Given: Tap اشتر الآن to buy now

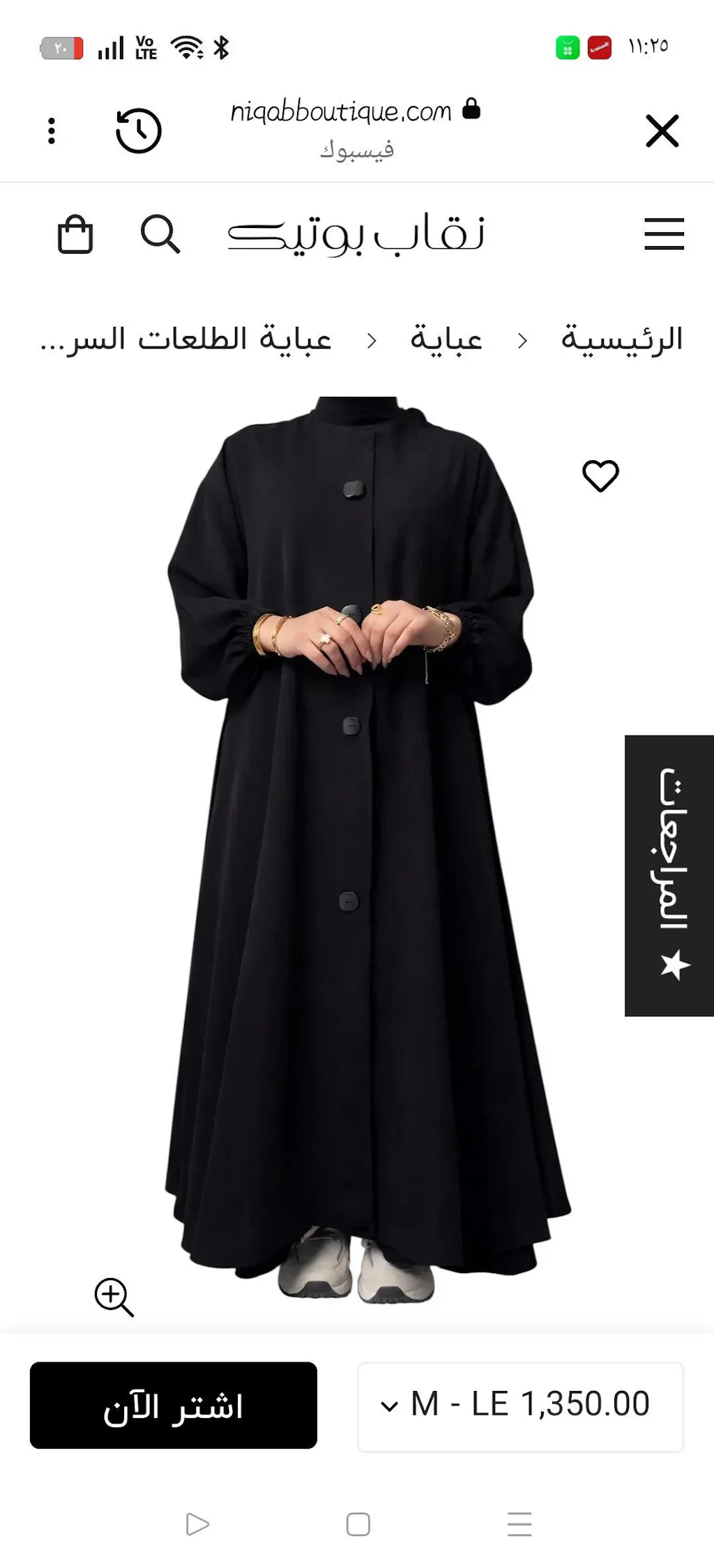Looking at the screenshot, I should coord(174,1405).
